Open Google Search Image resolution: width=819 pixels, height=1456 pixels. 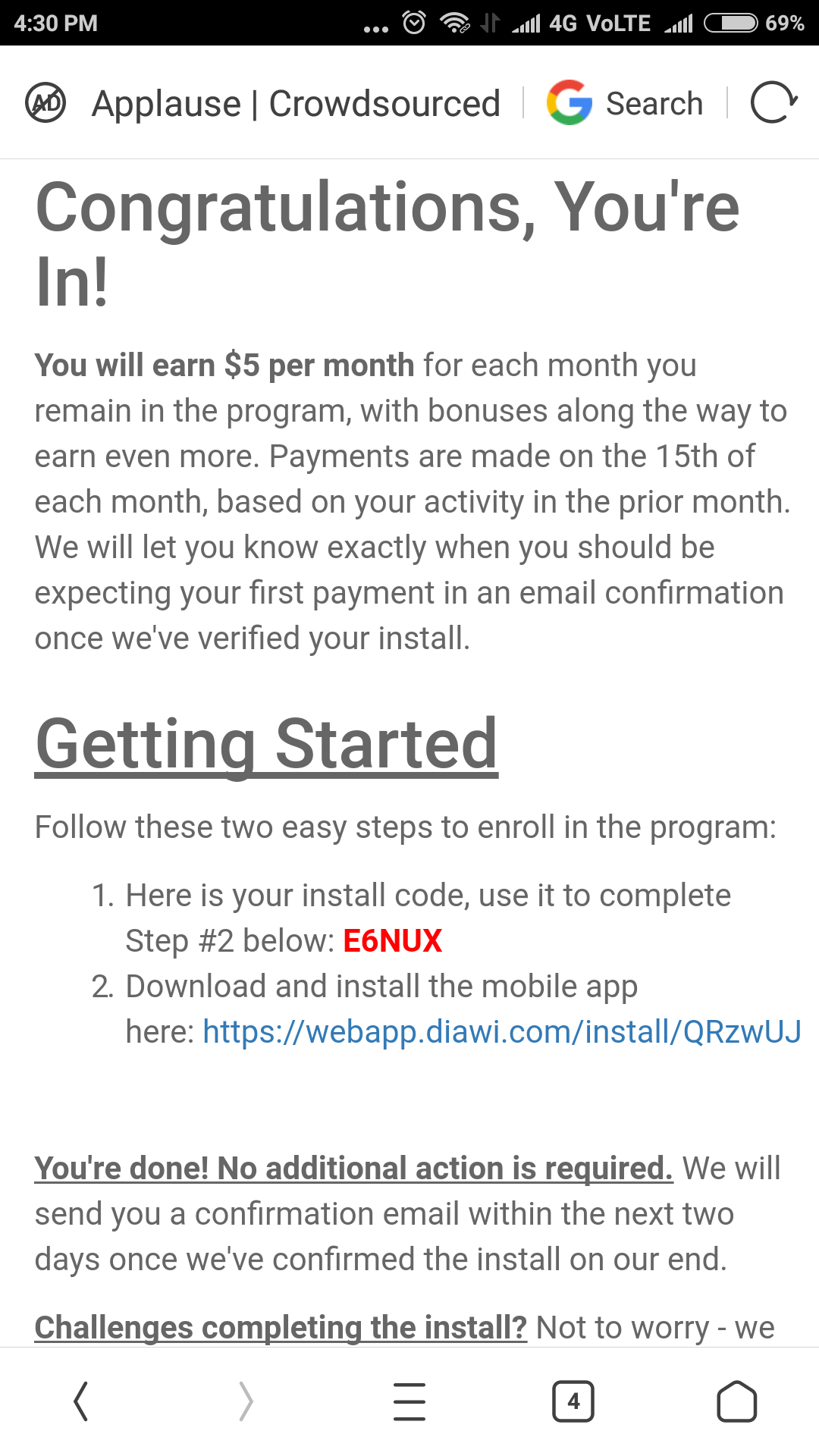point(626,103)
